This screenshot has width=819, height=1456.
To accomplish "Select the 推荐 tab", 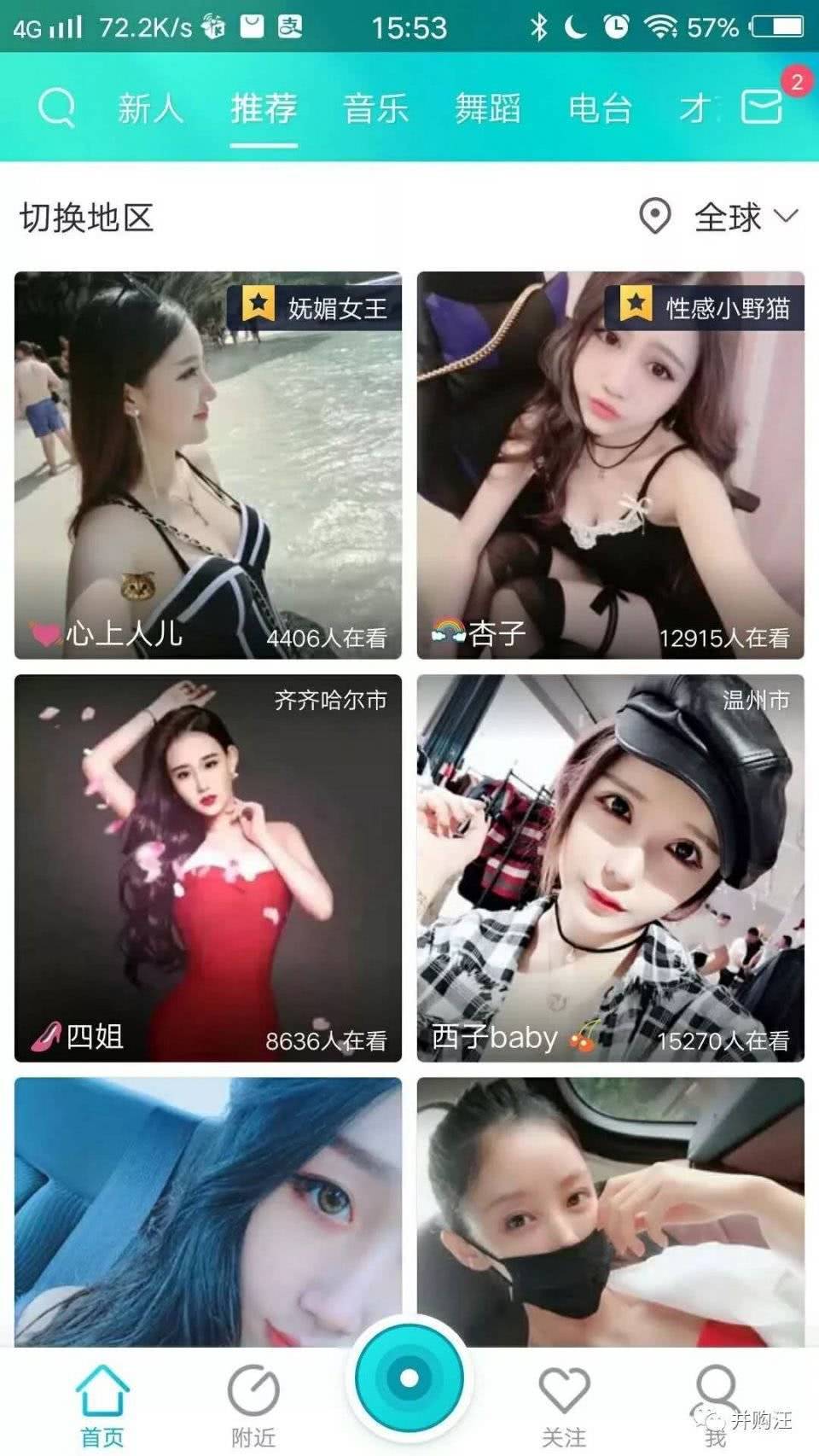I will (264, 108).
